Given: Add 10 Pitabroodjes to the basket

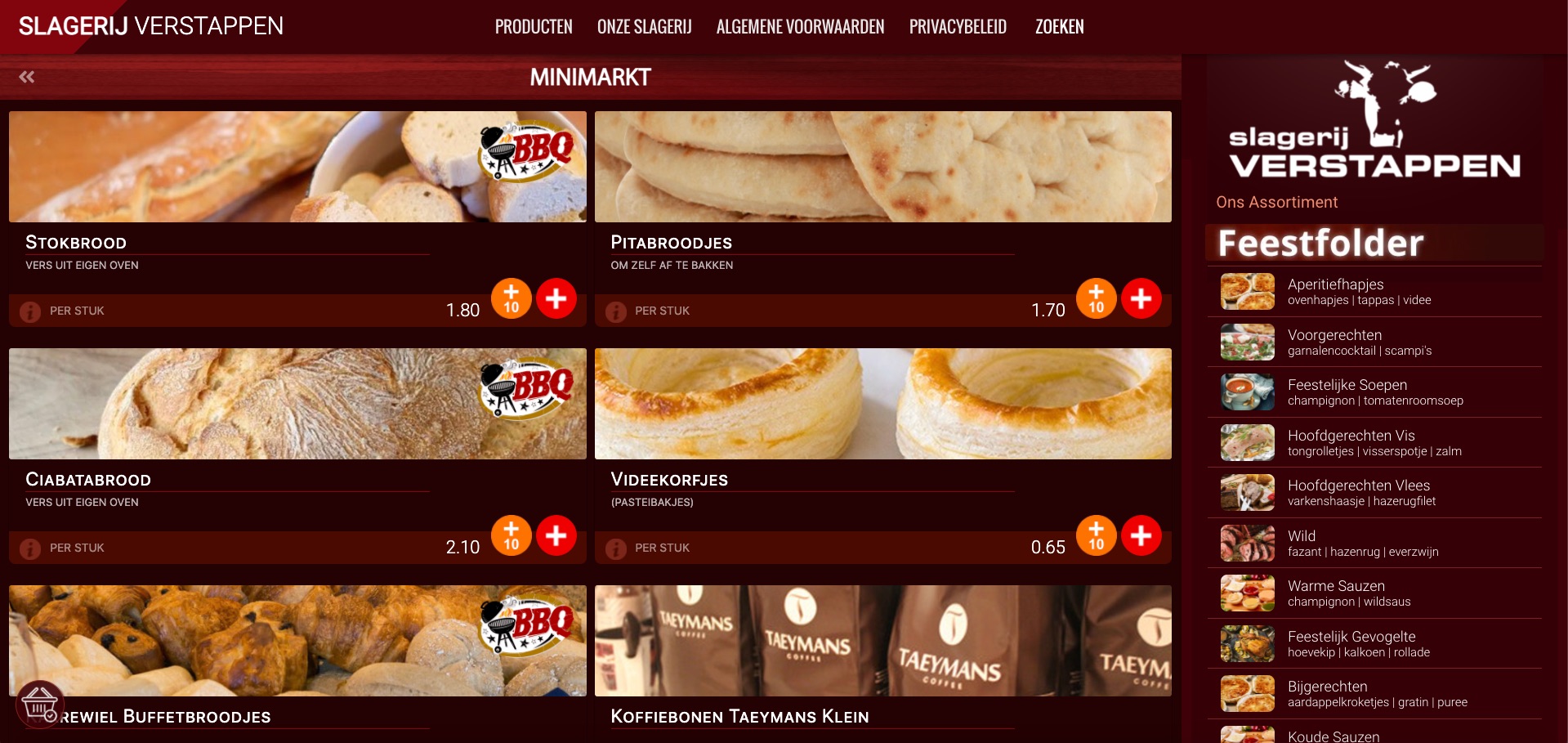Looking at the screenshot, I should tap(1097, 298).
